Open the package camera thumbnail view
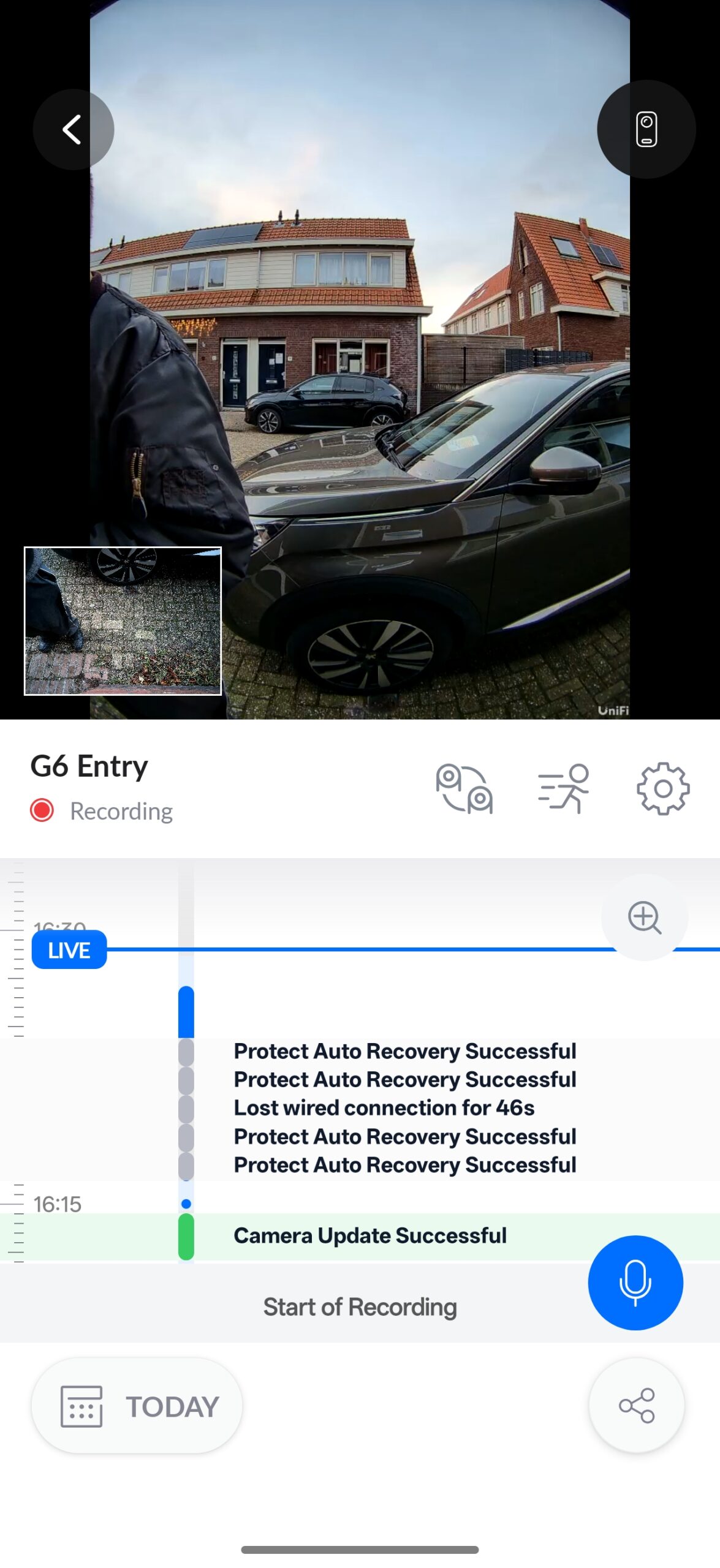This screenshot has height=1568, width=720. pos(123,620)
